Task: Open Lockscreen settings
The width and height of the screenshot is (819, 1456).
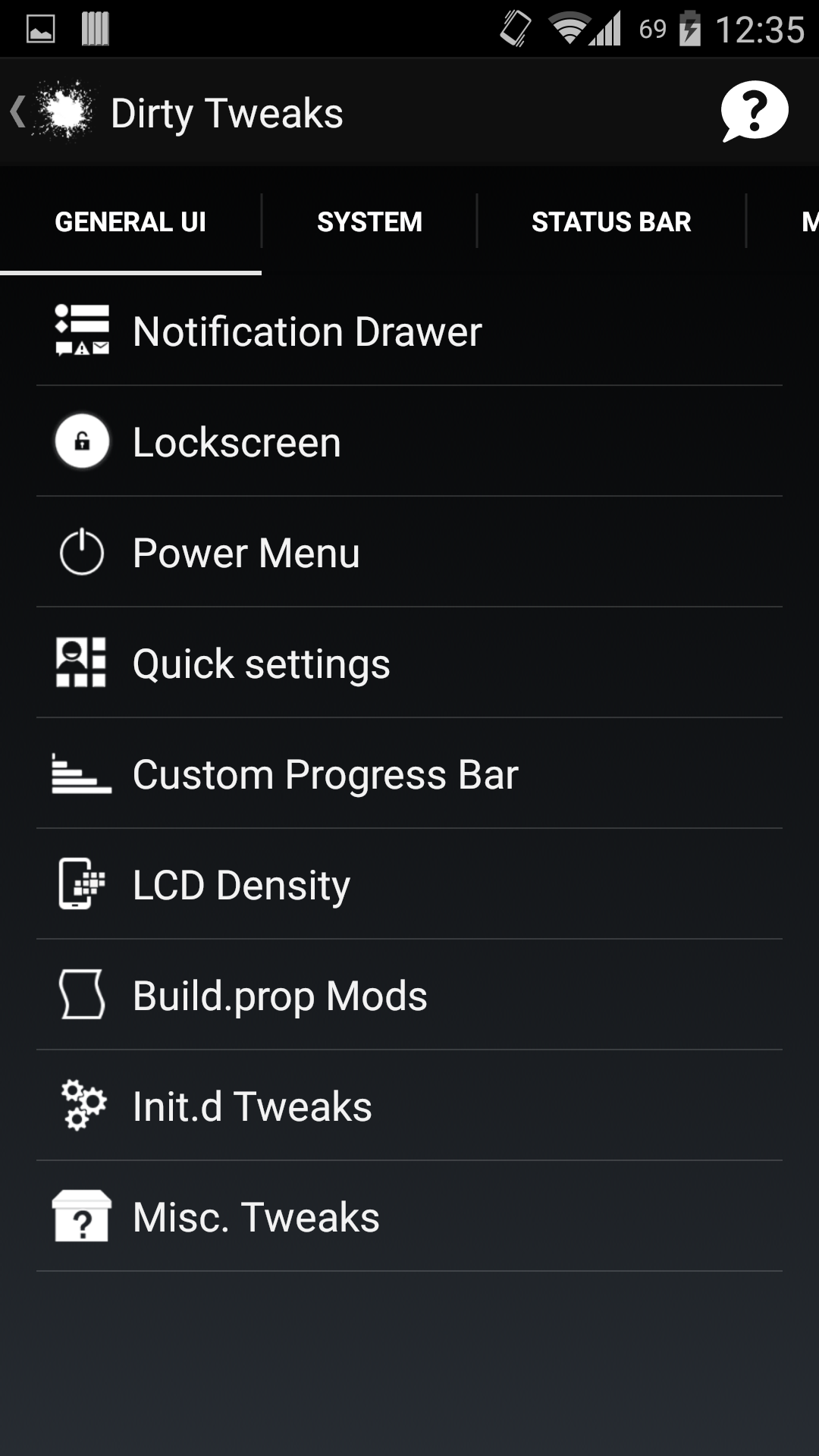Action: 237,442
